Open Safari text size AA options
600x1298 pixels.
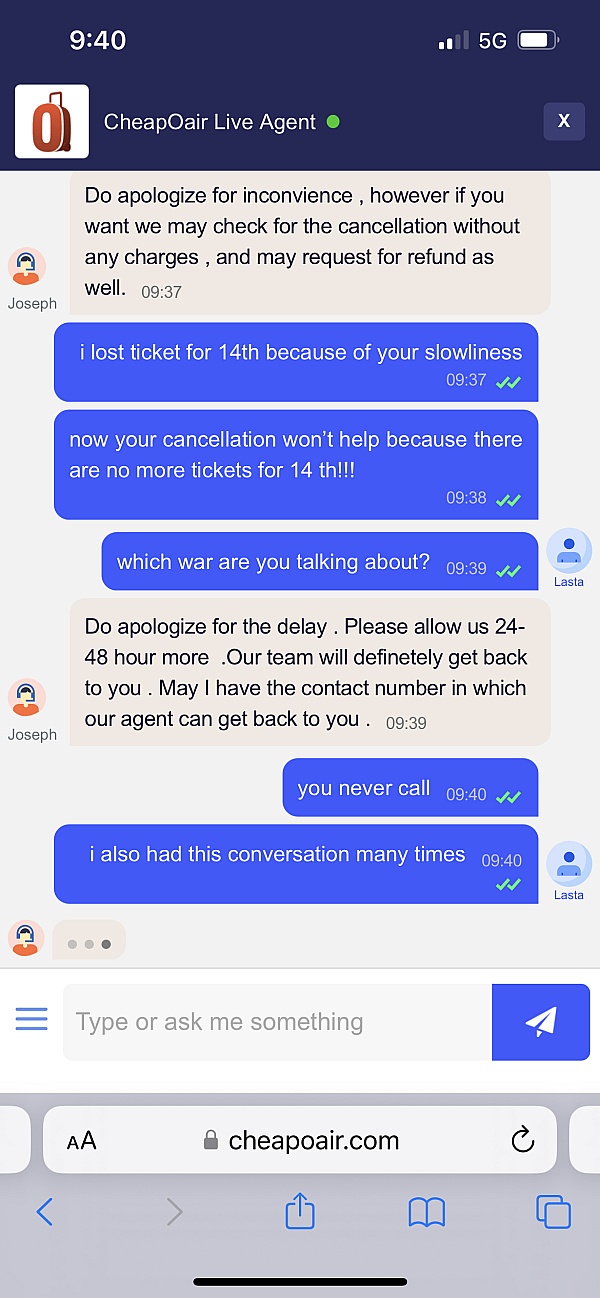tap(82, 1141)
